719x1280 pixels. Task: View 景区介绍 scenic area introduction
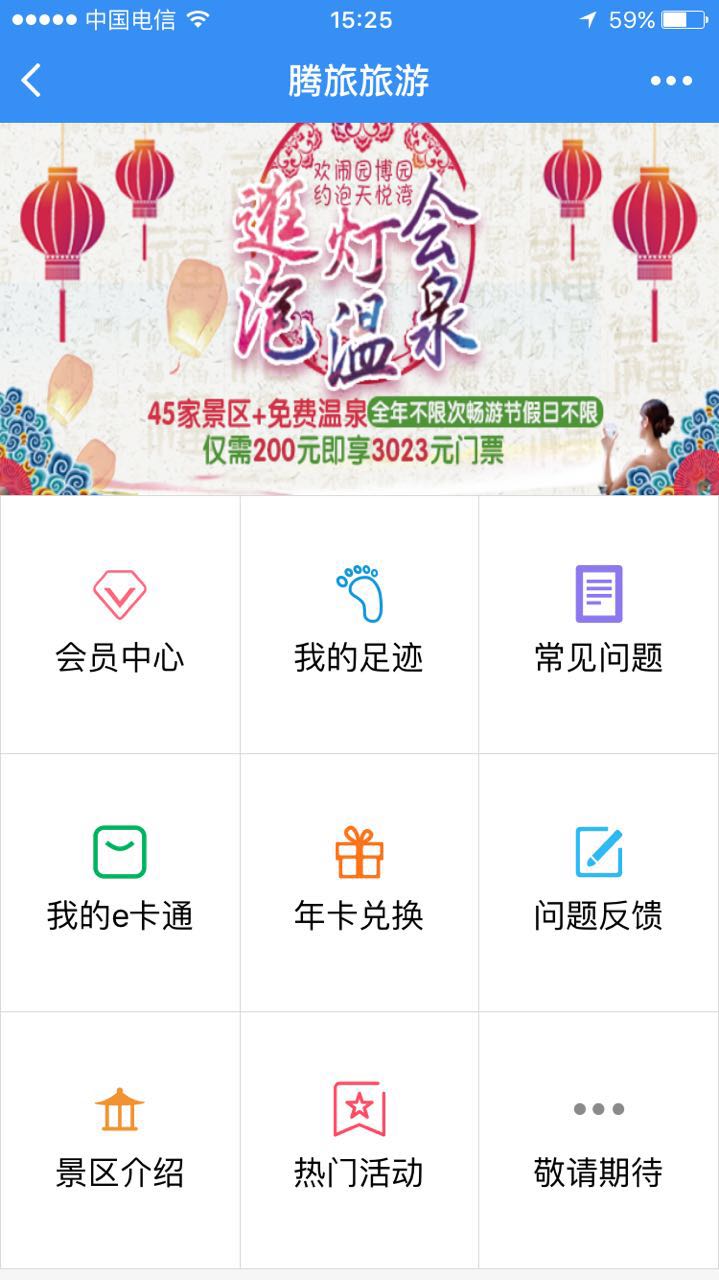click(x=120, y=1139)
